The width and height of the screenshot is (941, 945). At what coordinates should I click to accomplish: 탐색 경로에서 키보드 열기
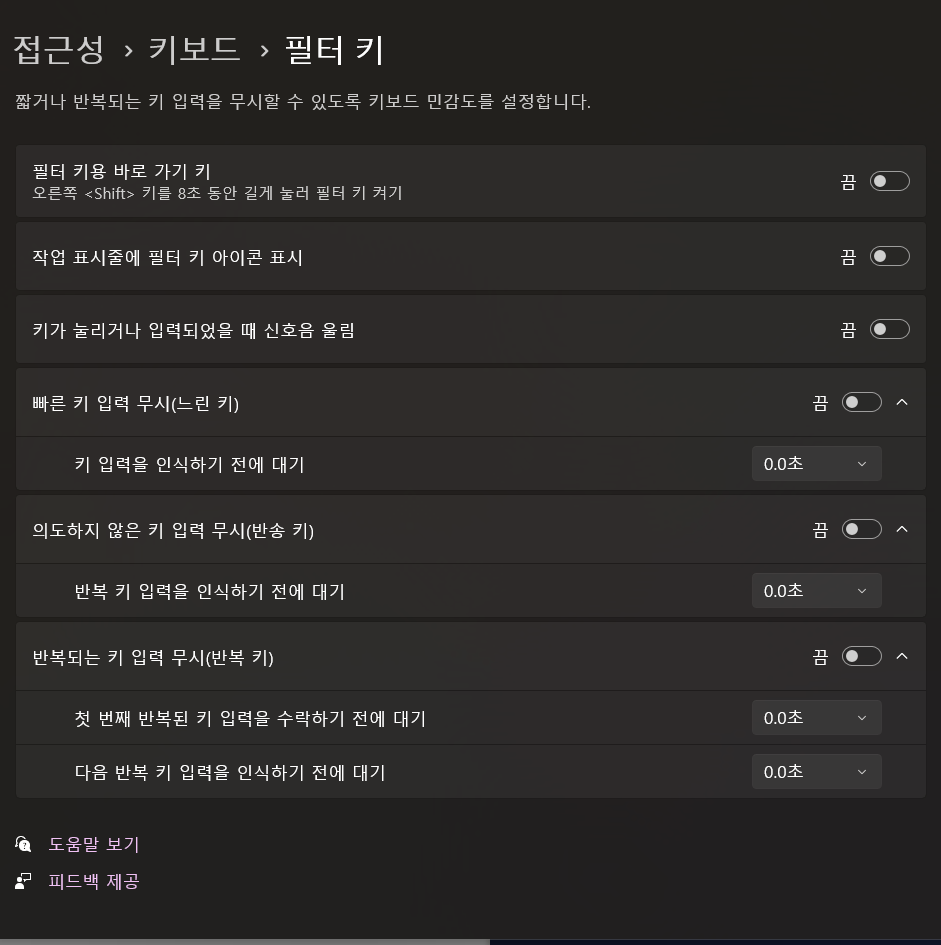pos(195,49)
